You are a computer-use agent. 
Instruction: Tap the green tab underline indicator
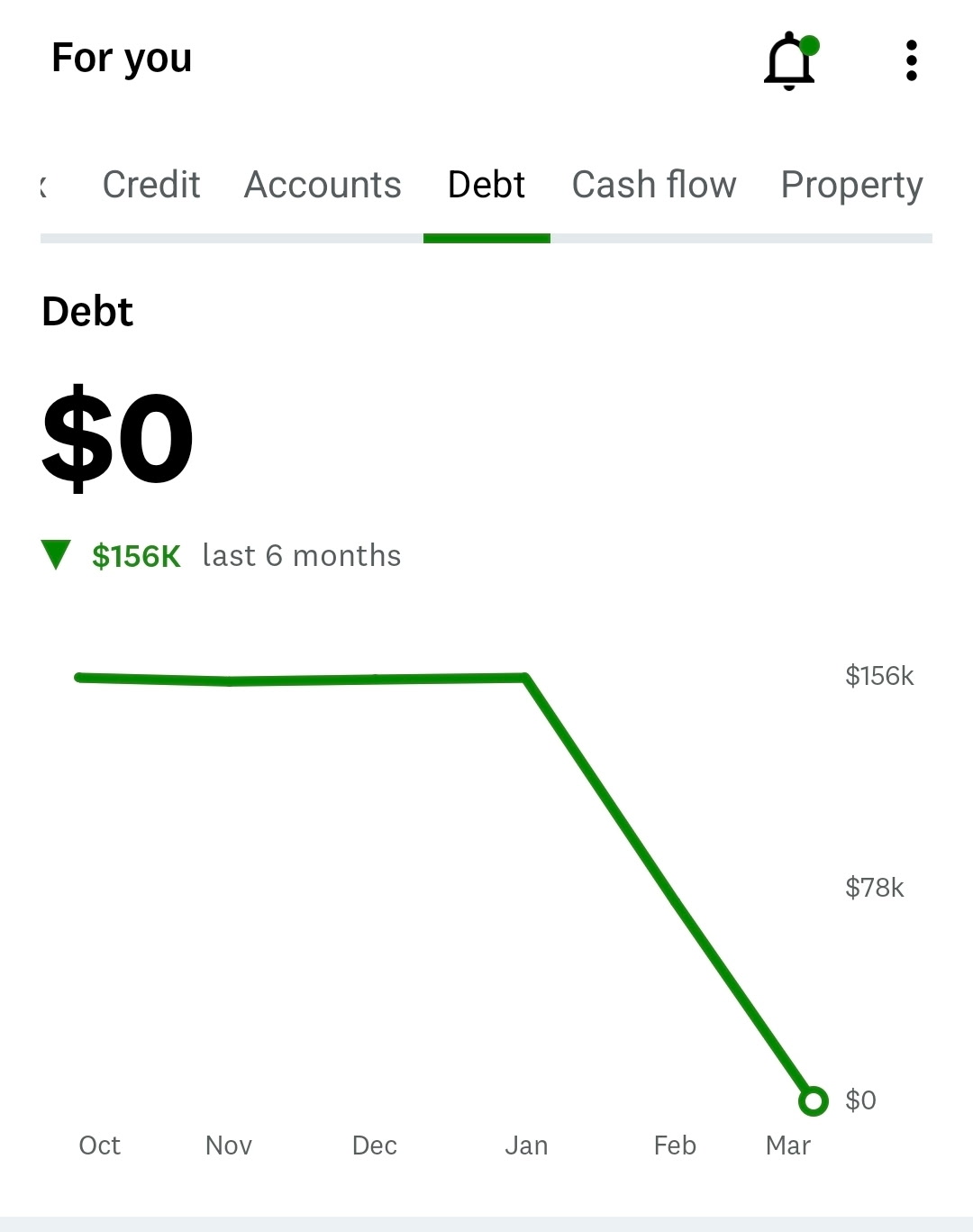(486, 238)
